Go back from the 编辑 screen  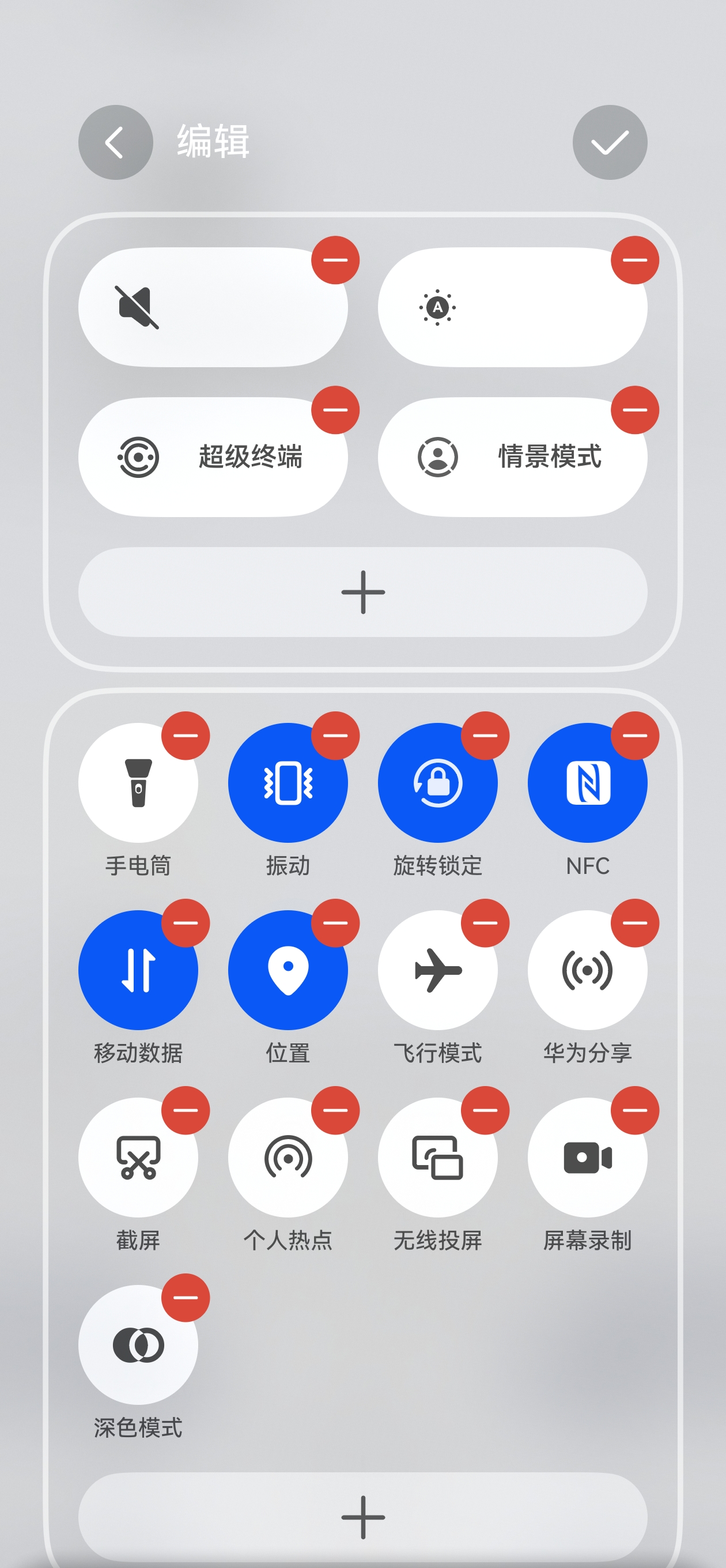click(115, 142)
